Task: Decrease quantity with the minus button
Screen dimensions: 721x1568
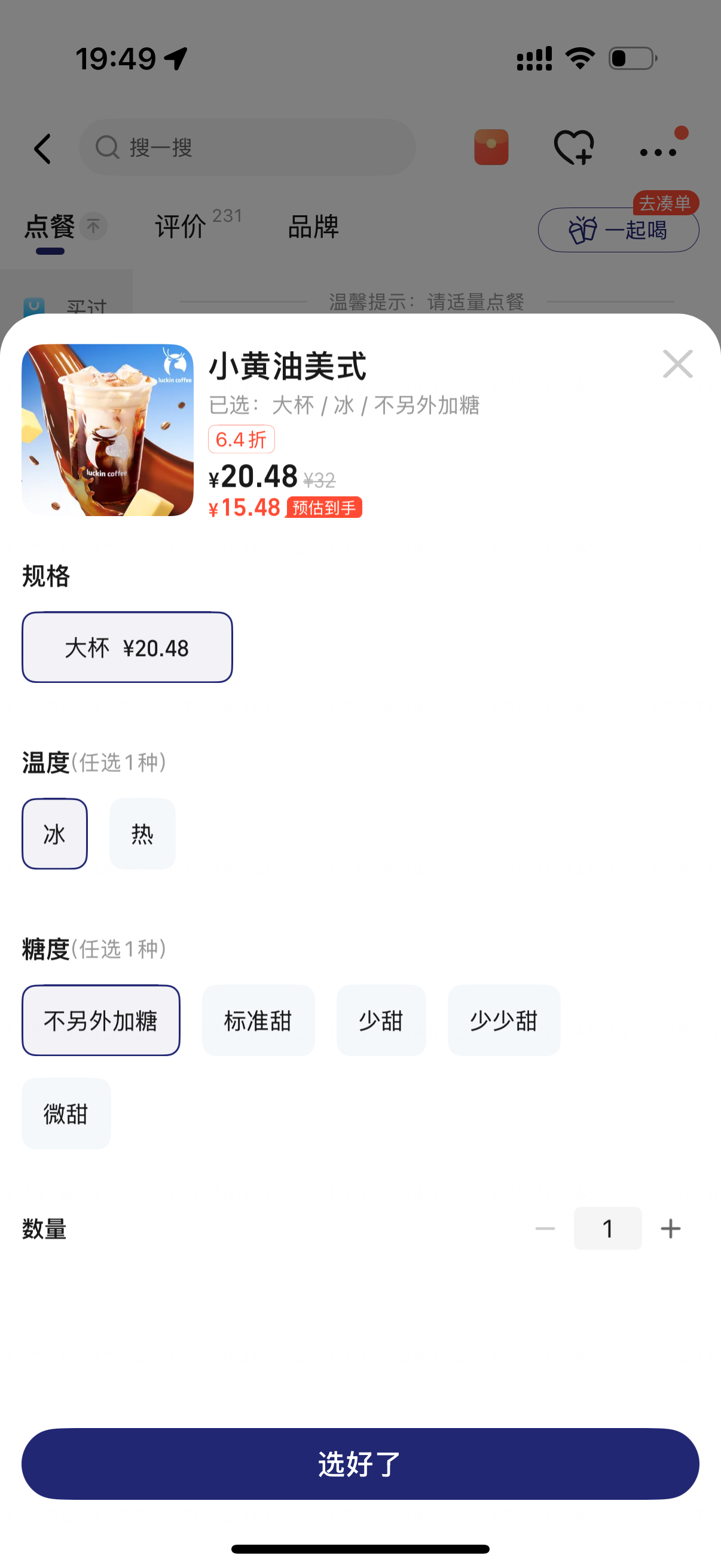Action: click(x=545, y=1228)
